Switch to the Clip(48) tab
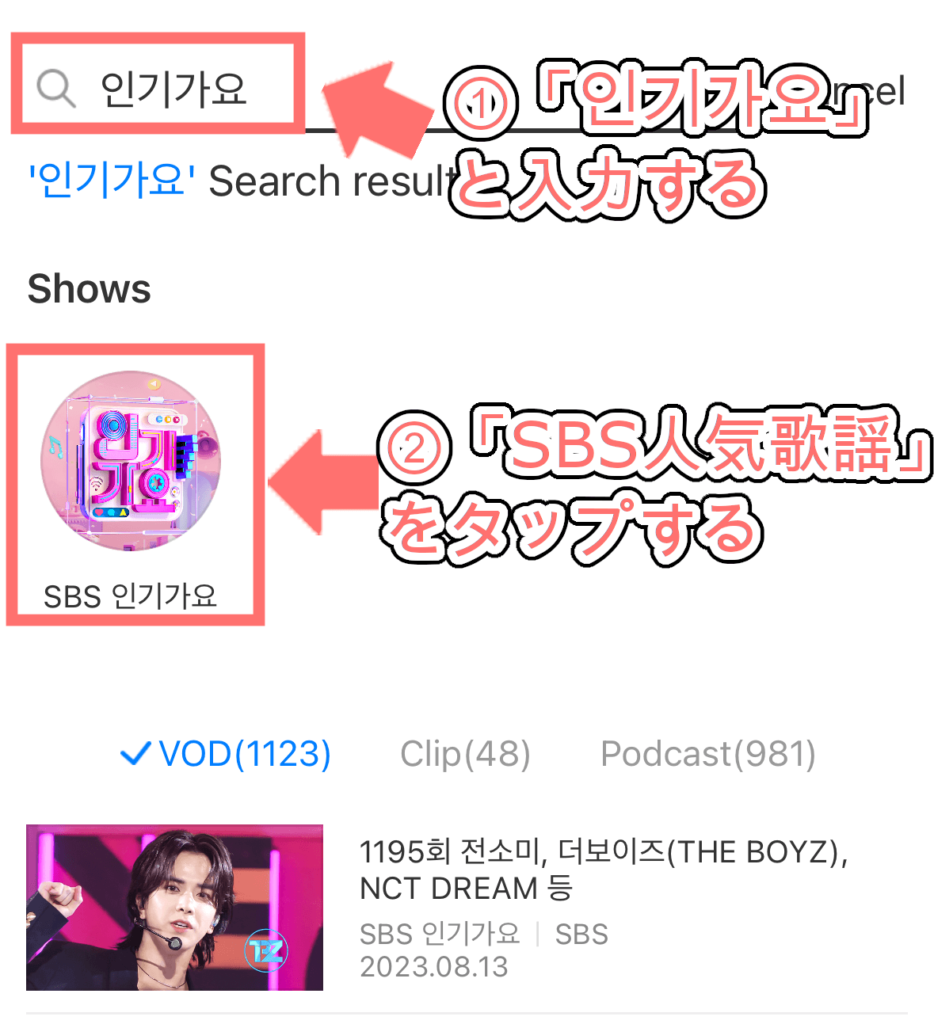The height and width of the screenshot is (1024, 934). (465, 754)
